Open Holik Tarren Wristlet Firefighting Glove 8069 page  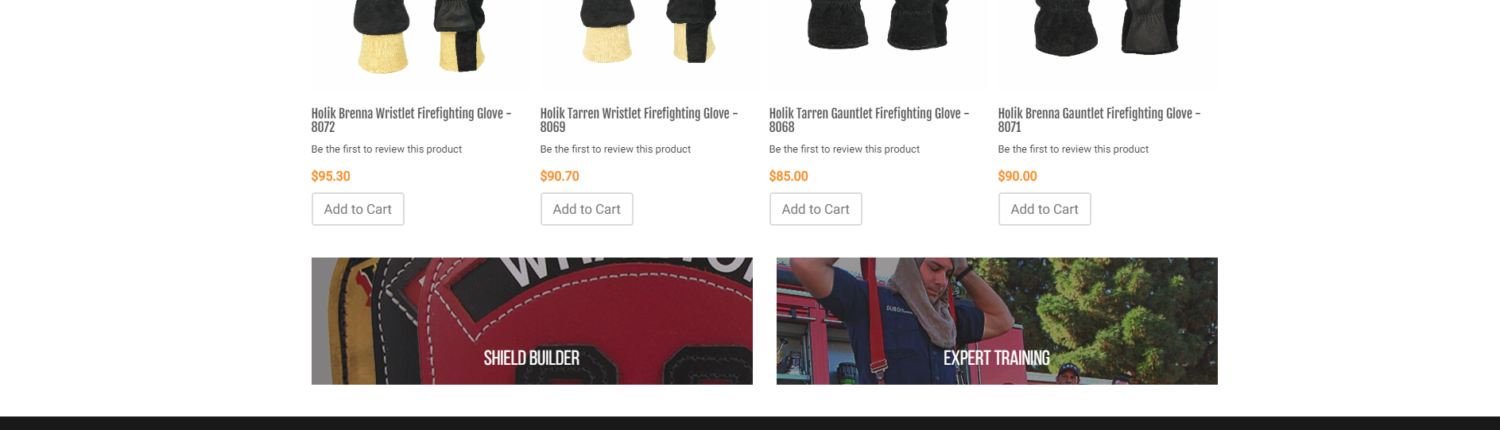[x=638, y=114]
